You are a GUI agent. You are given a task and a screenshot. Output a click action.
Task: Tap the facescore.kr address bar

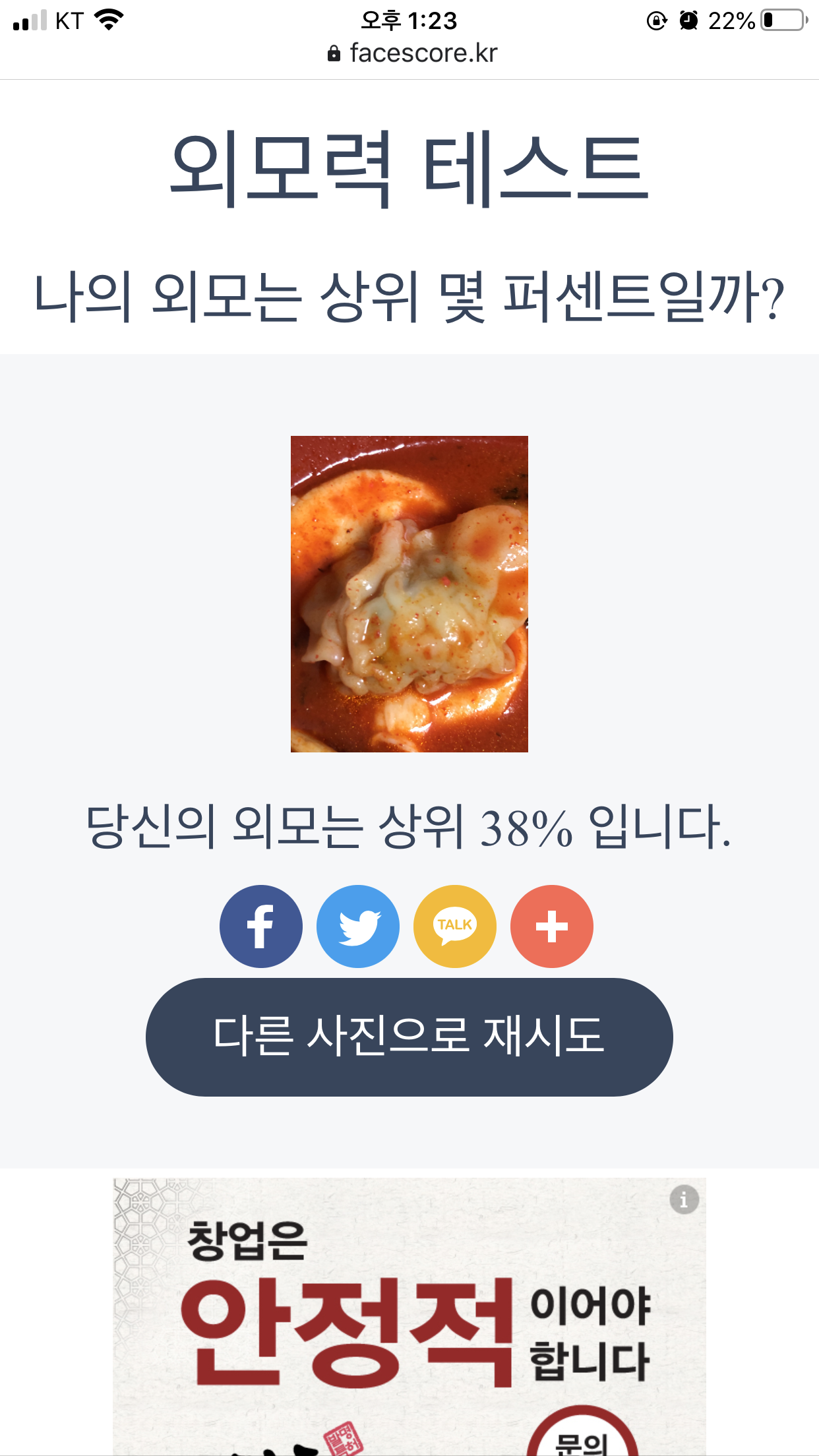[x=412, y=53]
